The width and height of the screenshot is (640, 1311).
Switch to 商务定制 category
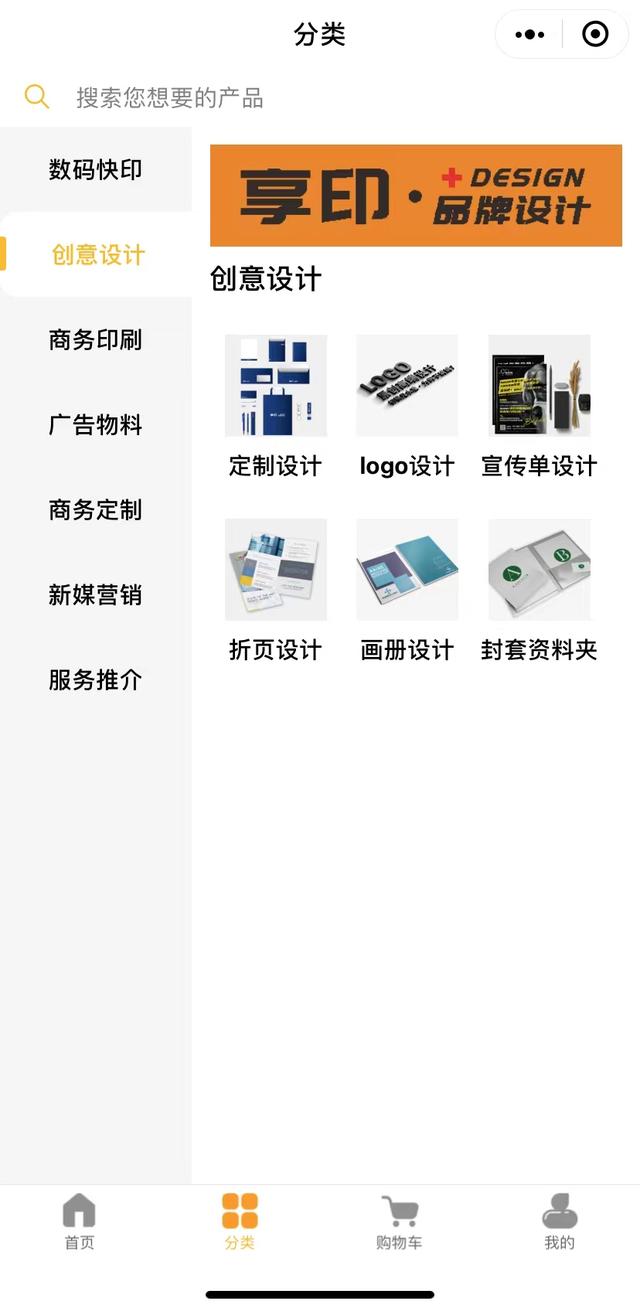point(96,510)
